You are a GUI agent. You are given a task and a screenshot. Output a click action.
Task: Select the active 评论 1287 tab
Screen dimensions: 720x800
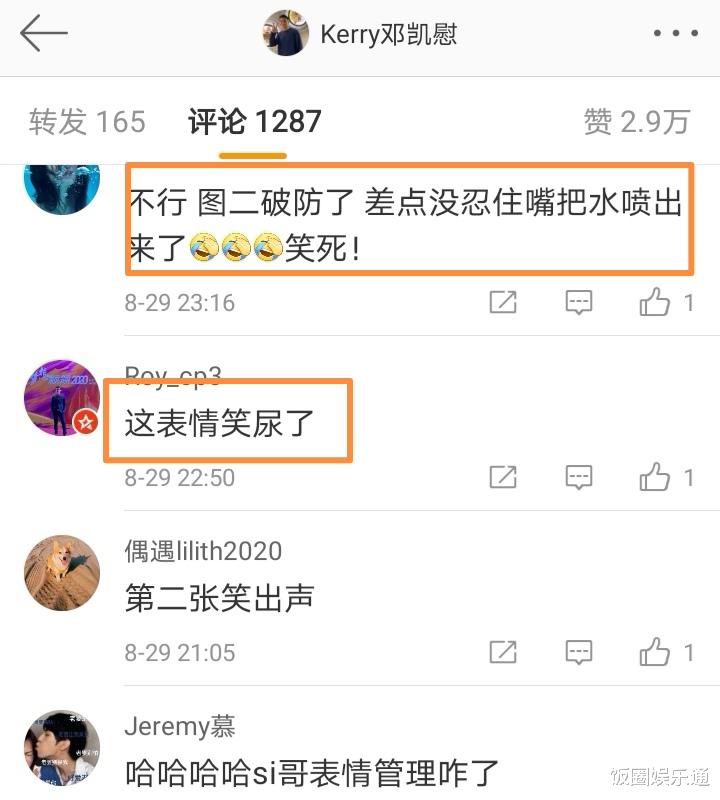click(253, 120)
